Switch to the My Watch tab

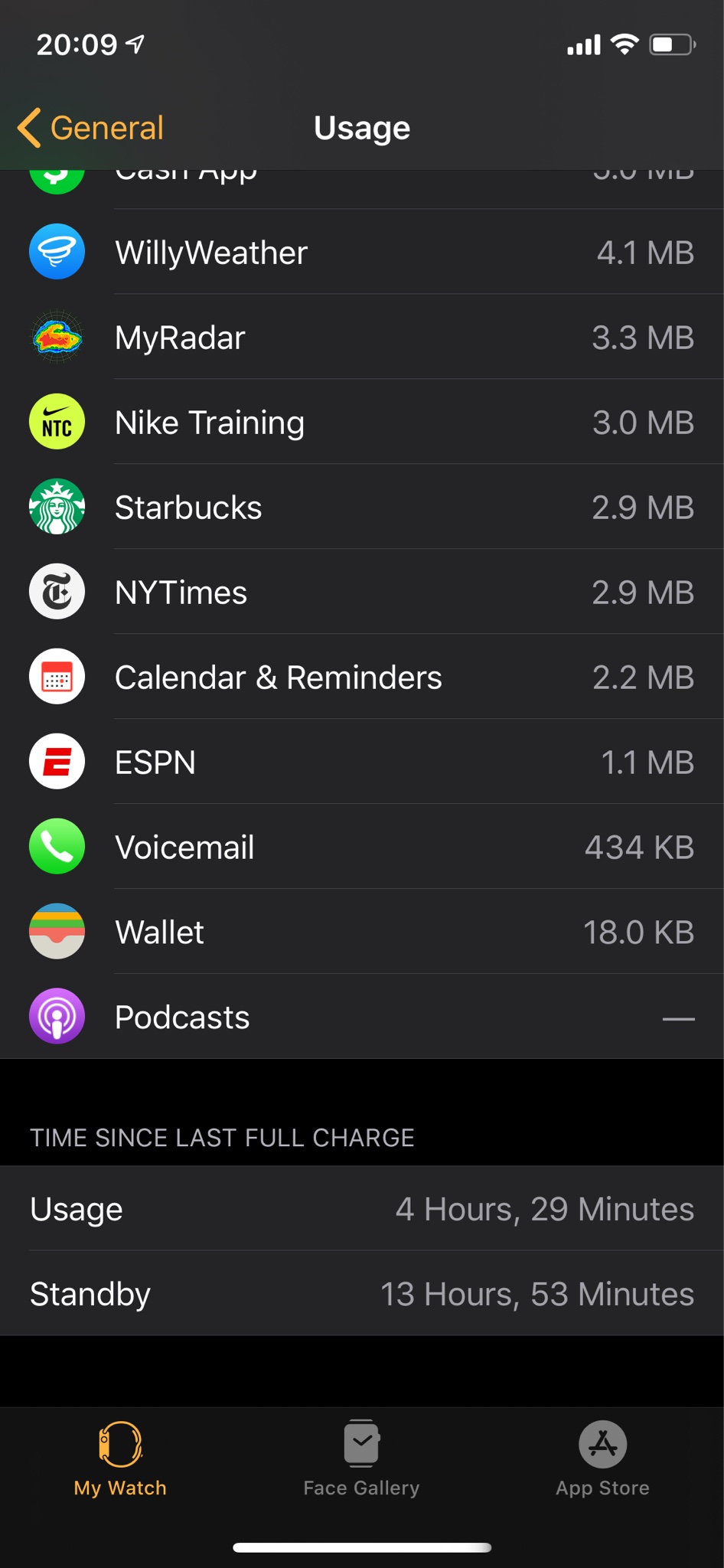pyautogui.click(x=120, y=1459)
